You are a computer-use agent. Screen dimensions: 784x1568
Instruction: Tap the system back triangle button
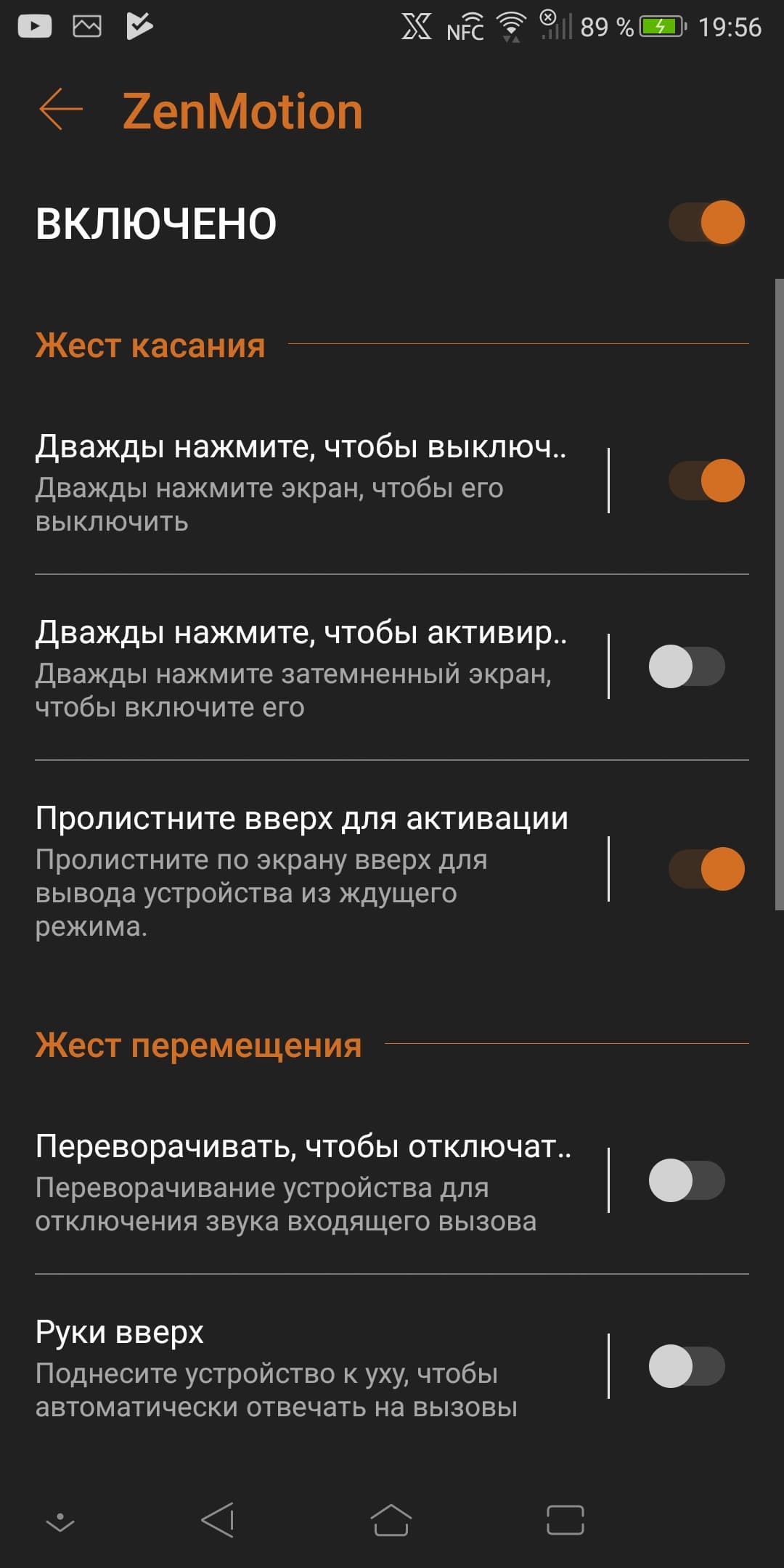point(218,1520)
